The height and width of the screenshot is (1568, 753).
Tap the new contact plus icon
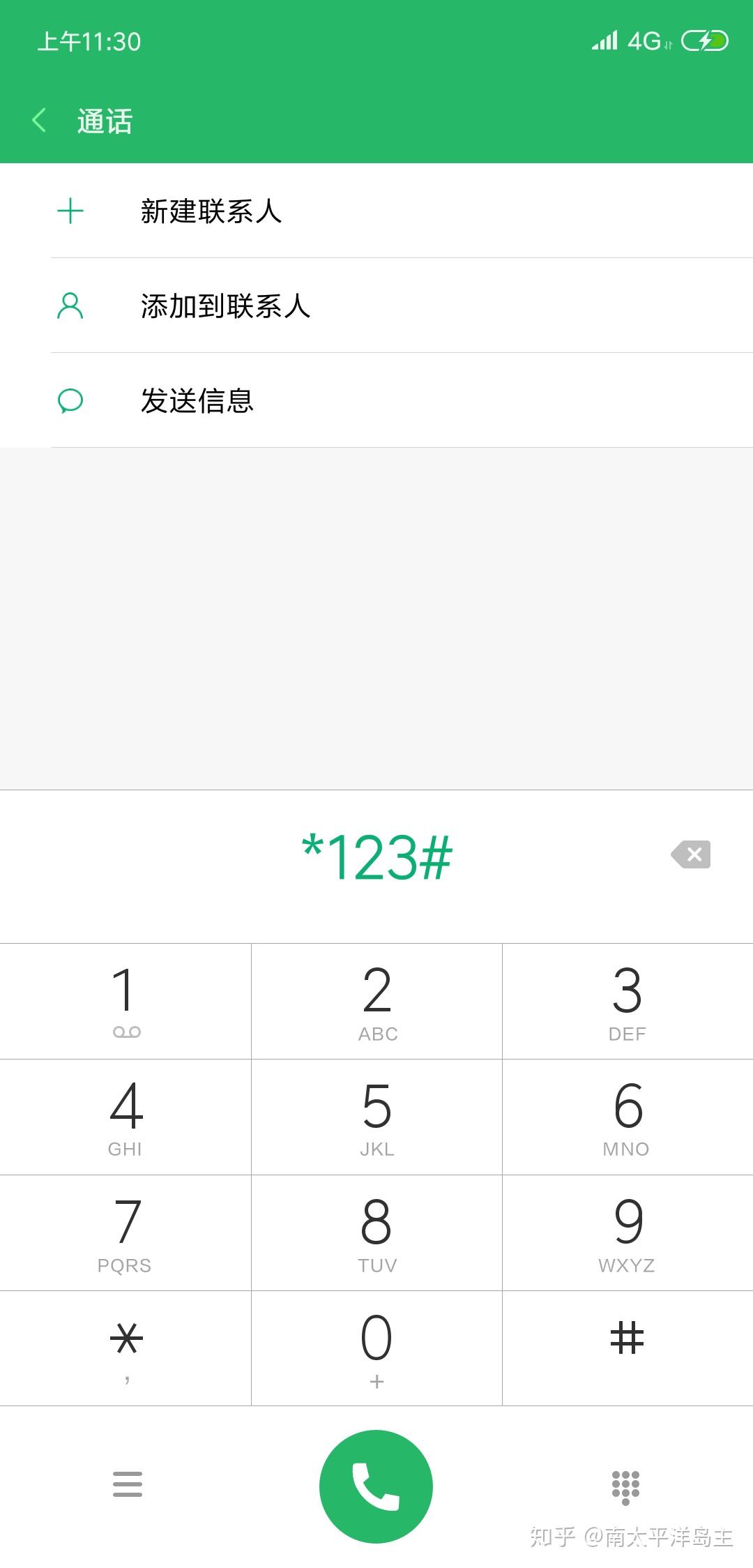(x=70, y=211)
